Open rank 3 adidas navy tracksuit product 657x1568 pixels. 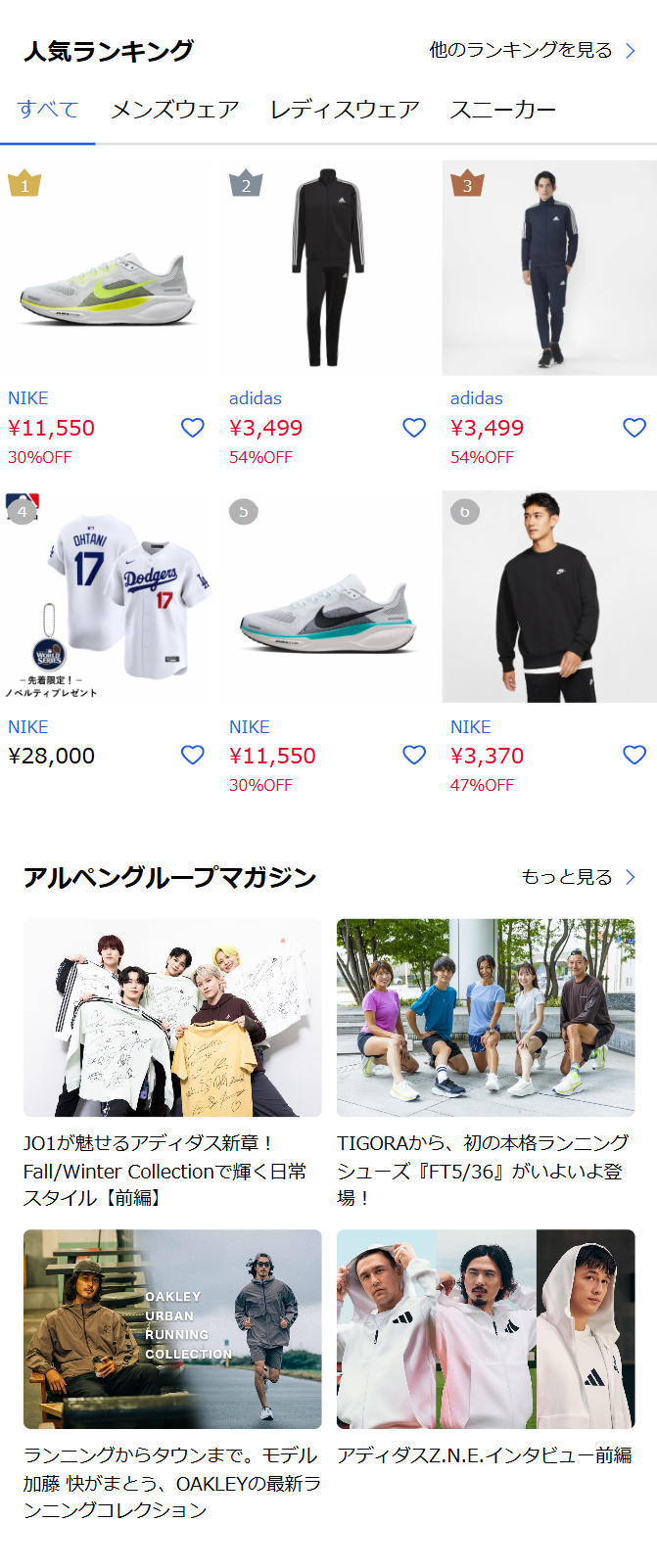(549, 269)
